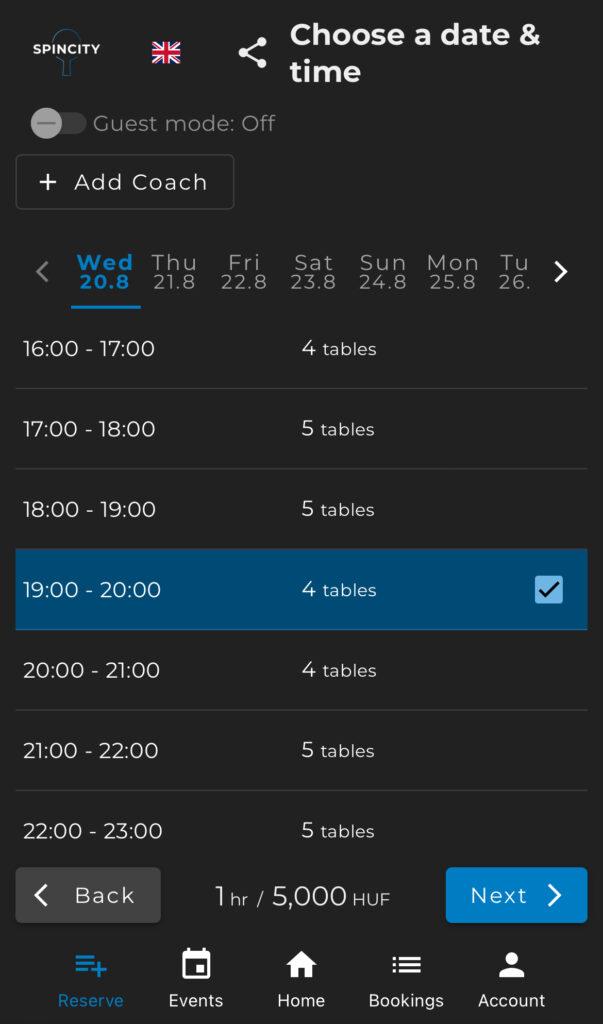The width and height of the screenshot is (603, 1024).
Task: Change language via the UK flag
Action: coord(166,53)
